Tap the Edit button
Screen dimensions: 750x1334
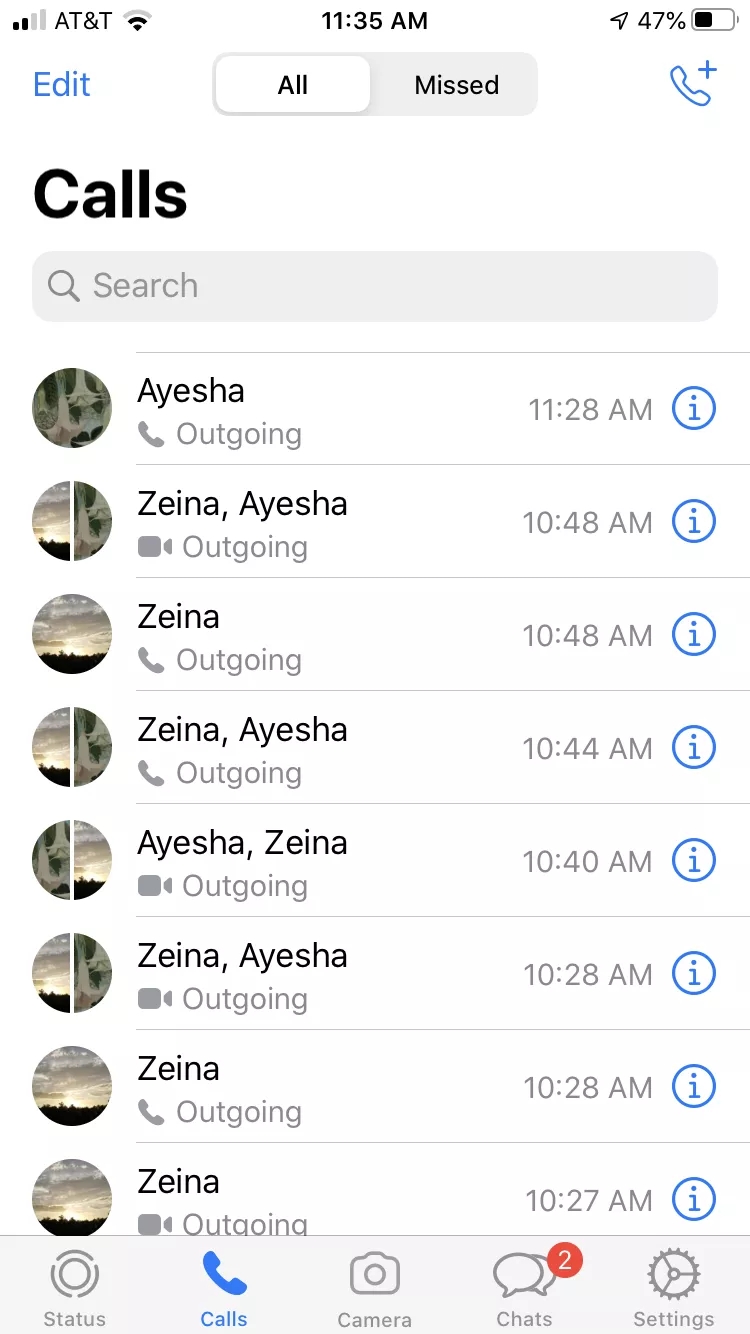point(62,84)
